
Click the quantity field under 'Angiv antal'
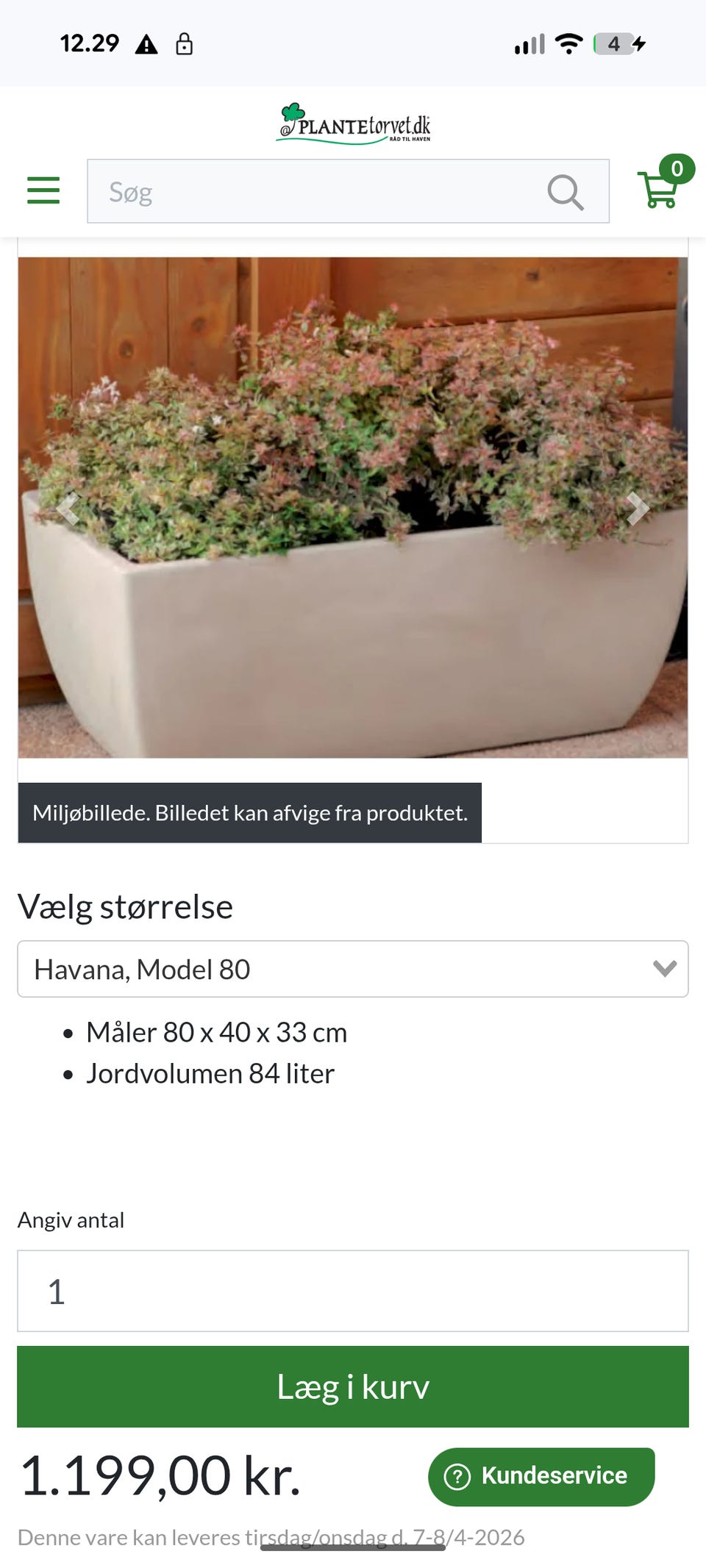coord(353,1289)
